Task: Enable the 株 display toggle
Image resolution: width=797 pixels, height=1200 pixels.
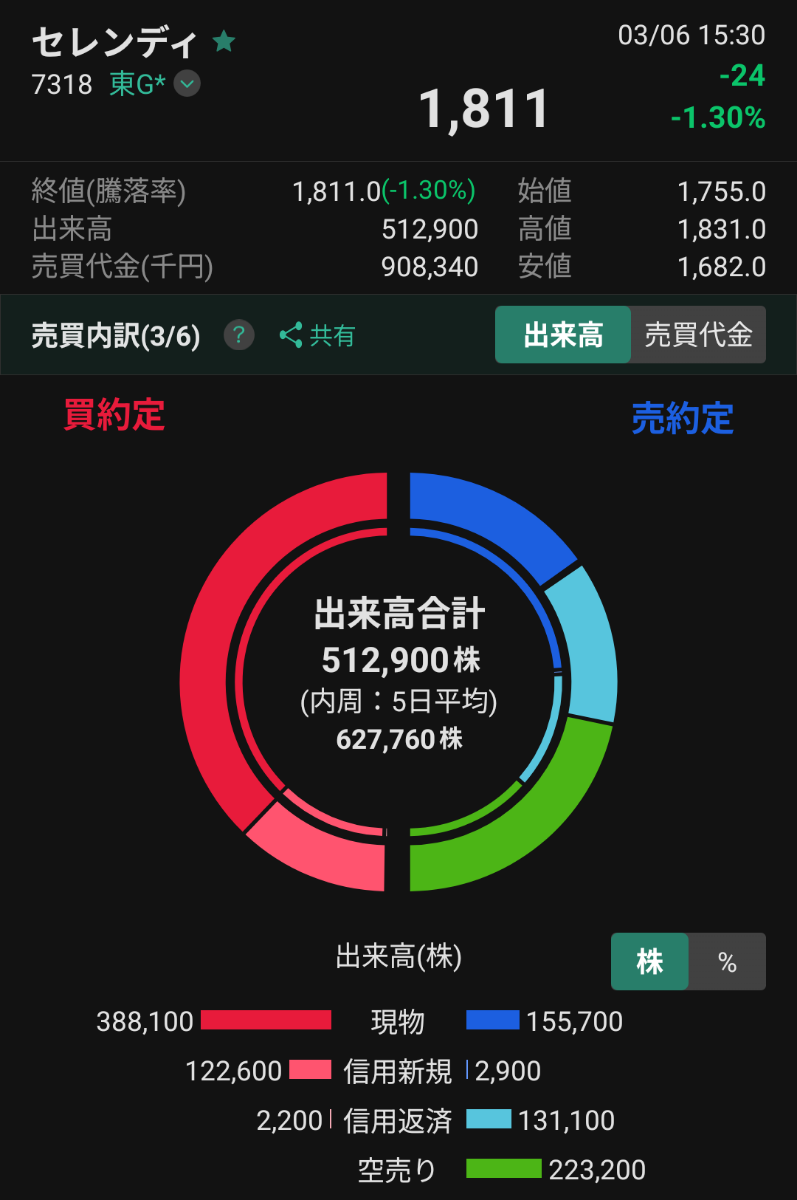Action: tap(649, 961)
